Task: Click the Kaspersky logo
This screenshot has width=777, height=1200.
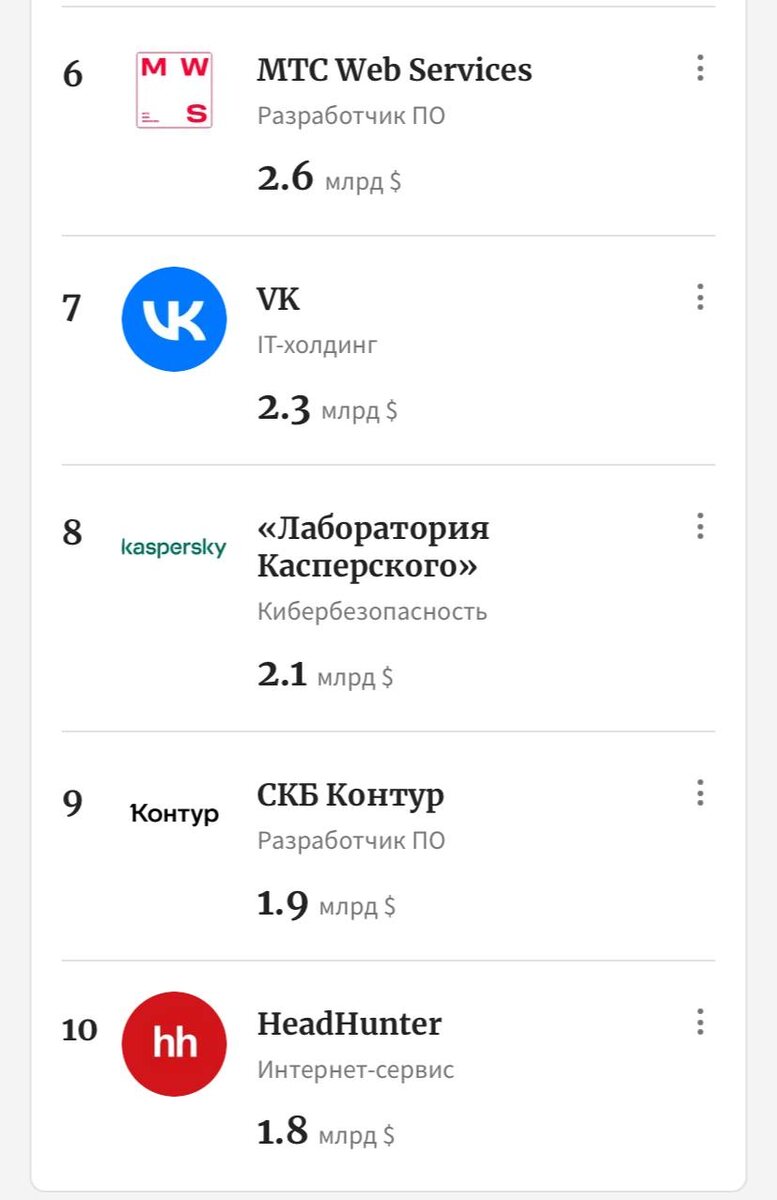Action: point(174,546)
